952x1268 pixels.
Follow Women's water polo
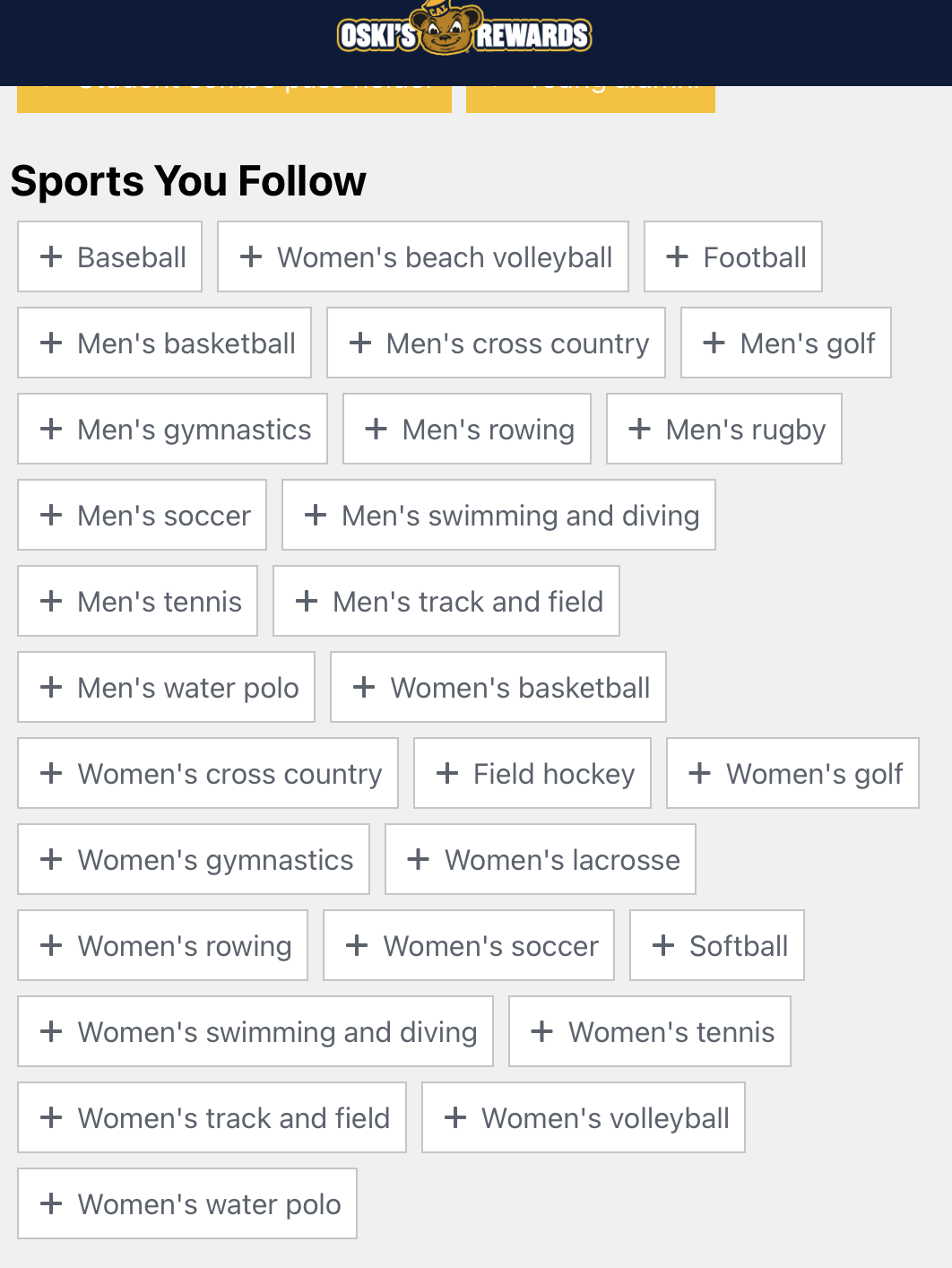pyautogui.click(x=187, y=1204)
